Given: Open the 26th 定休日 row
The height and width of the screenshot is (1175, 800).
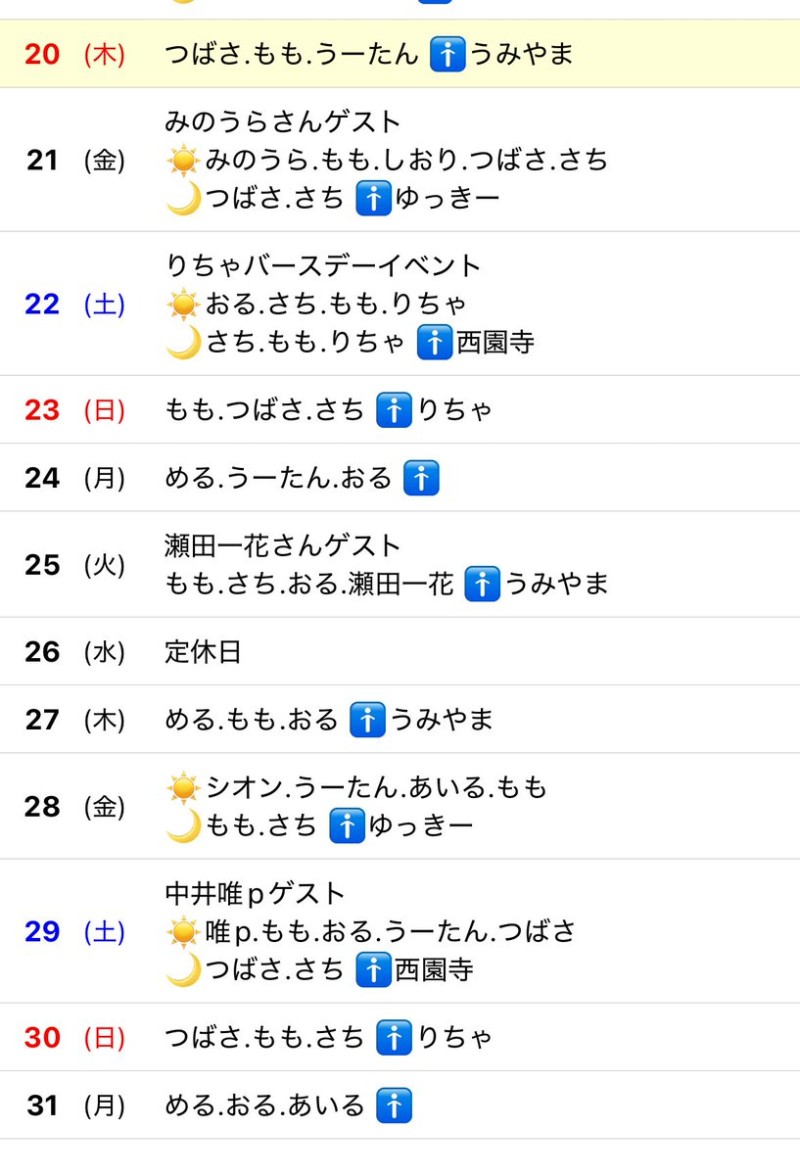Looking at the screenshot, I should [400, 652].
